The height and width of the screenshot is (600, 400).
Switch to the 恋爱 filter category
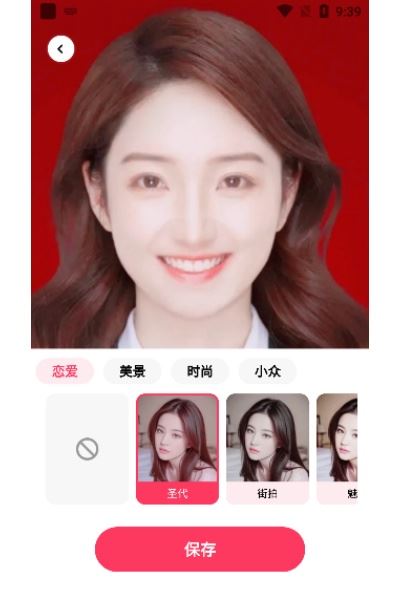click(65, 371)
